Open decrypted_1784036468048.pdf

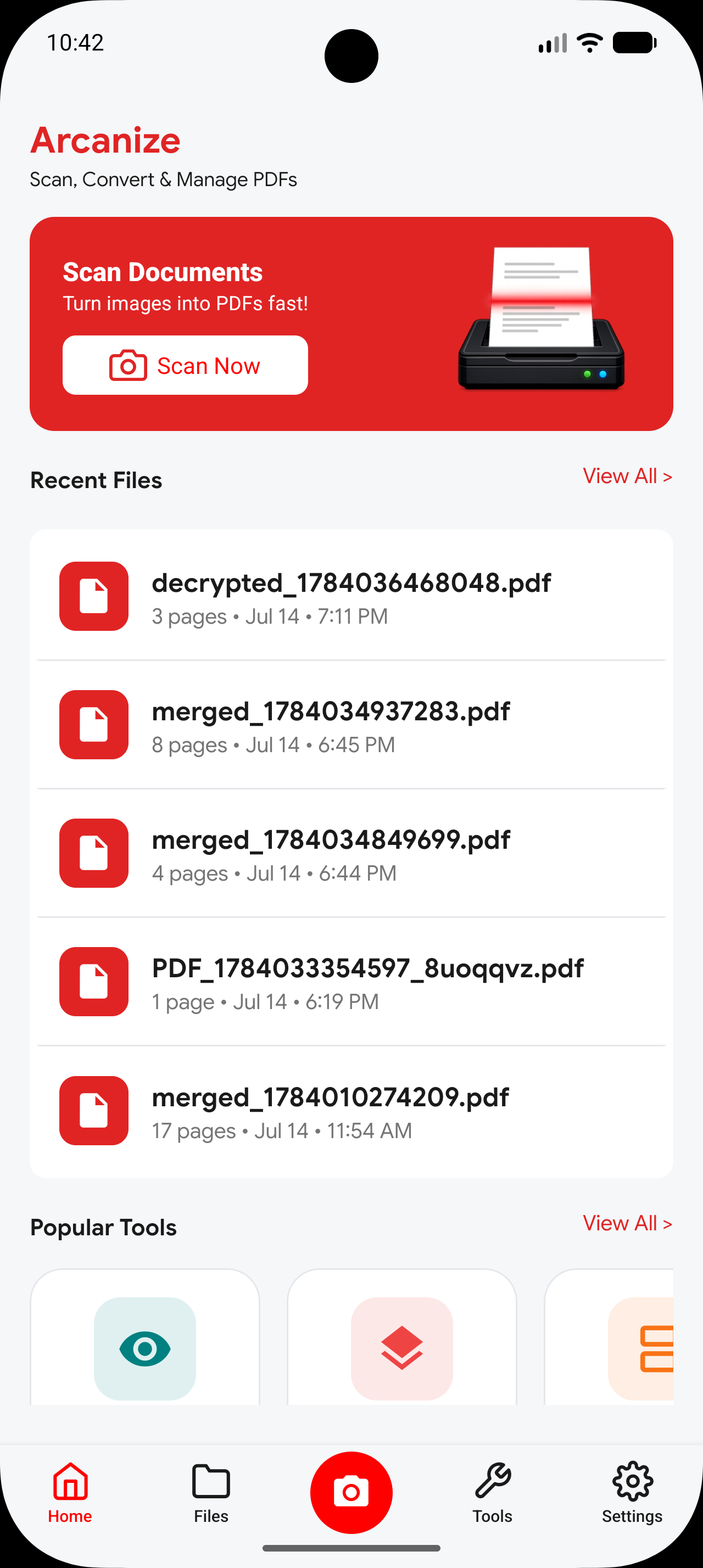pos(351,596)
